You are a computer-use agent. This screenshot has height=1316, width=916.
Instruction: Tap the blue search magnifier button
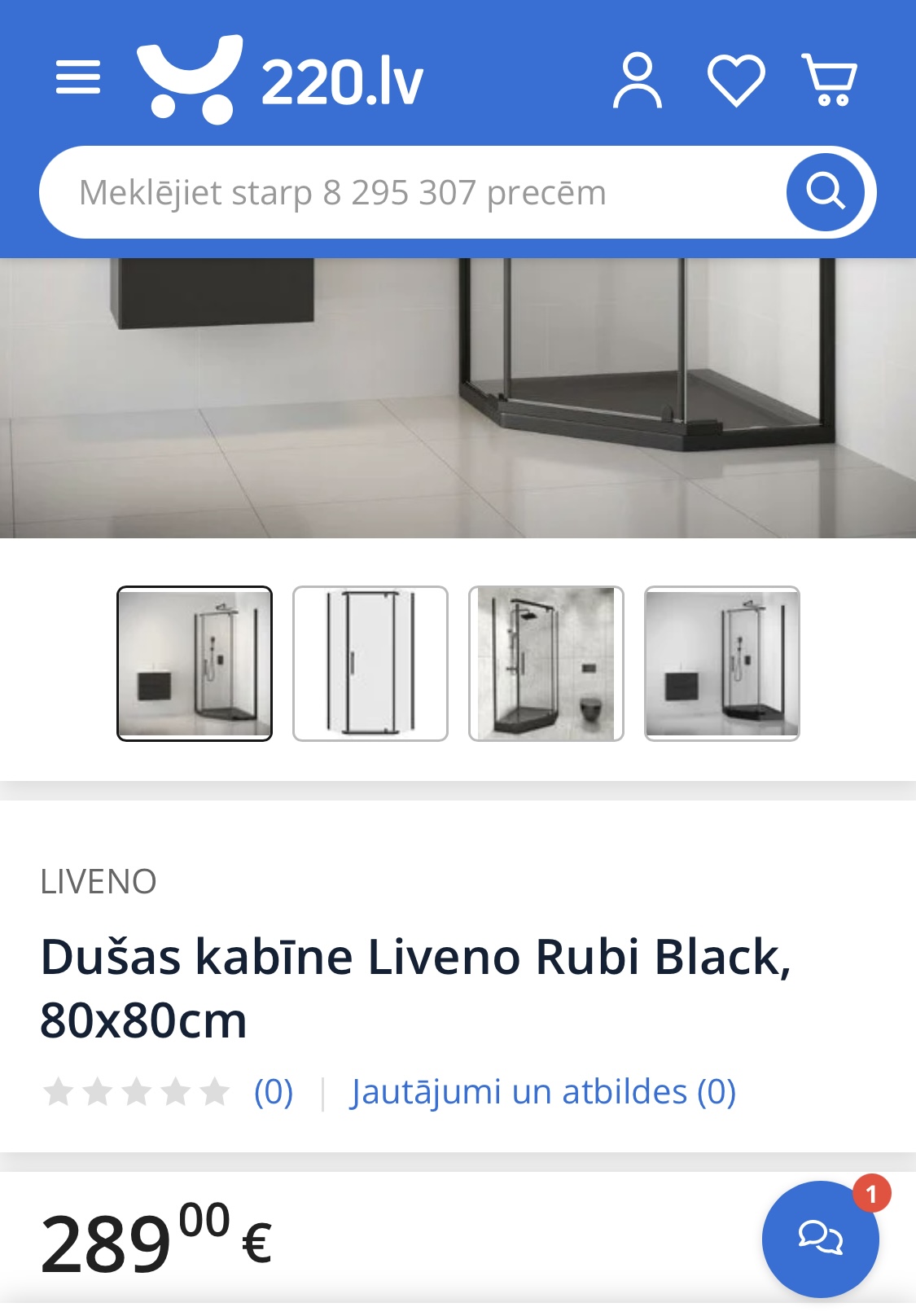tap(825, 192)
